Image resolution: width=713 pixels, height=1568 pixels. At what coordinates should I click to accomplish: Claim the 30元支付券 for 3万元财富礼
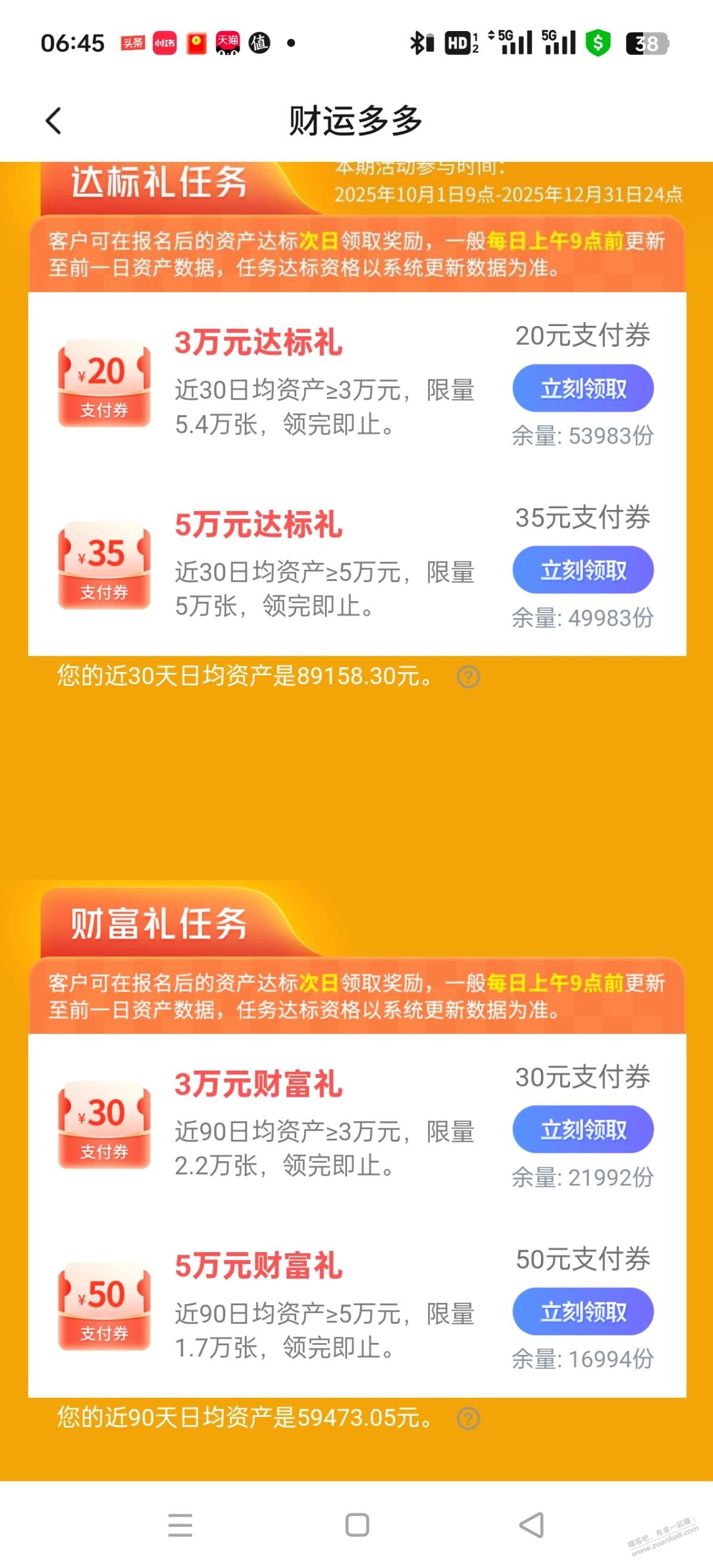[x=583, y=1129]
